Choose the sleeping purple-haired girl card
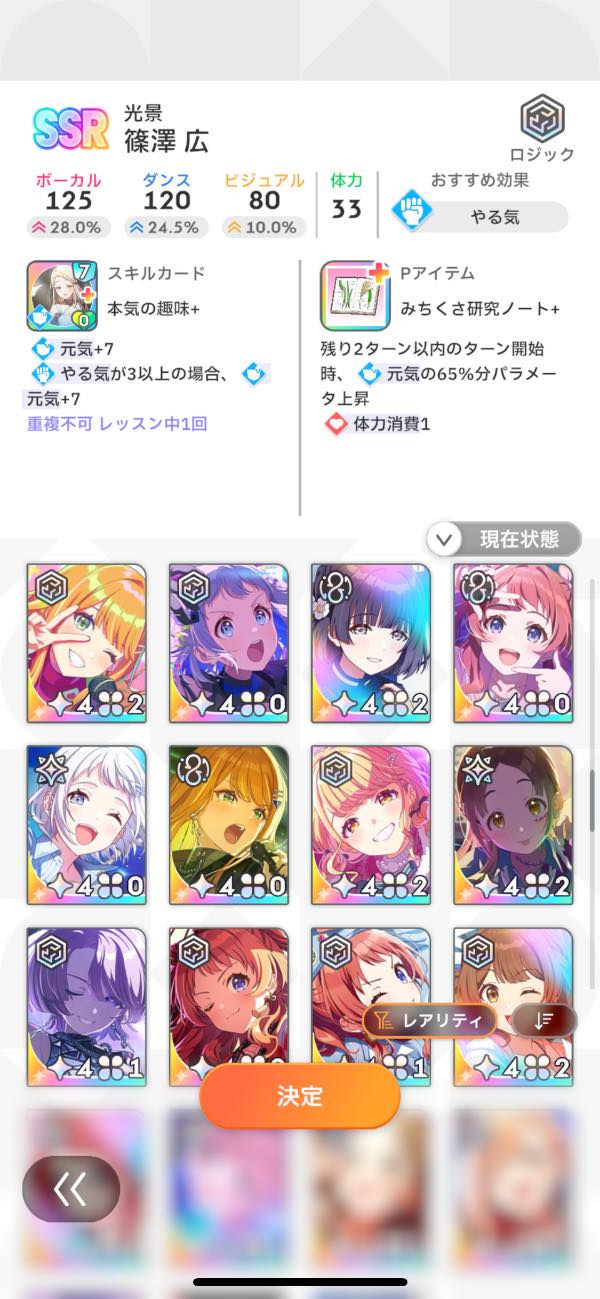Viewport: 600px width, 1299px height. [87, 1006]
